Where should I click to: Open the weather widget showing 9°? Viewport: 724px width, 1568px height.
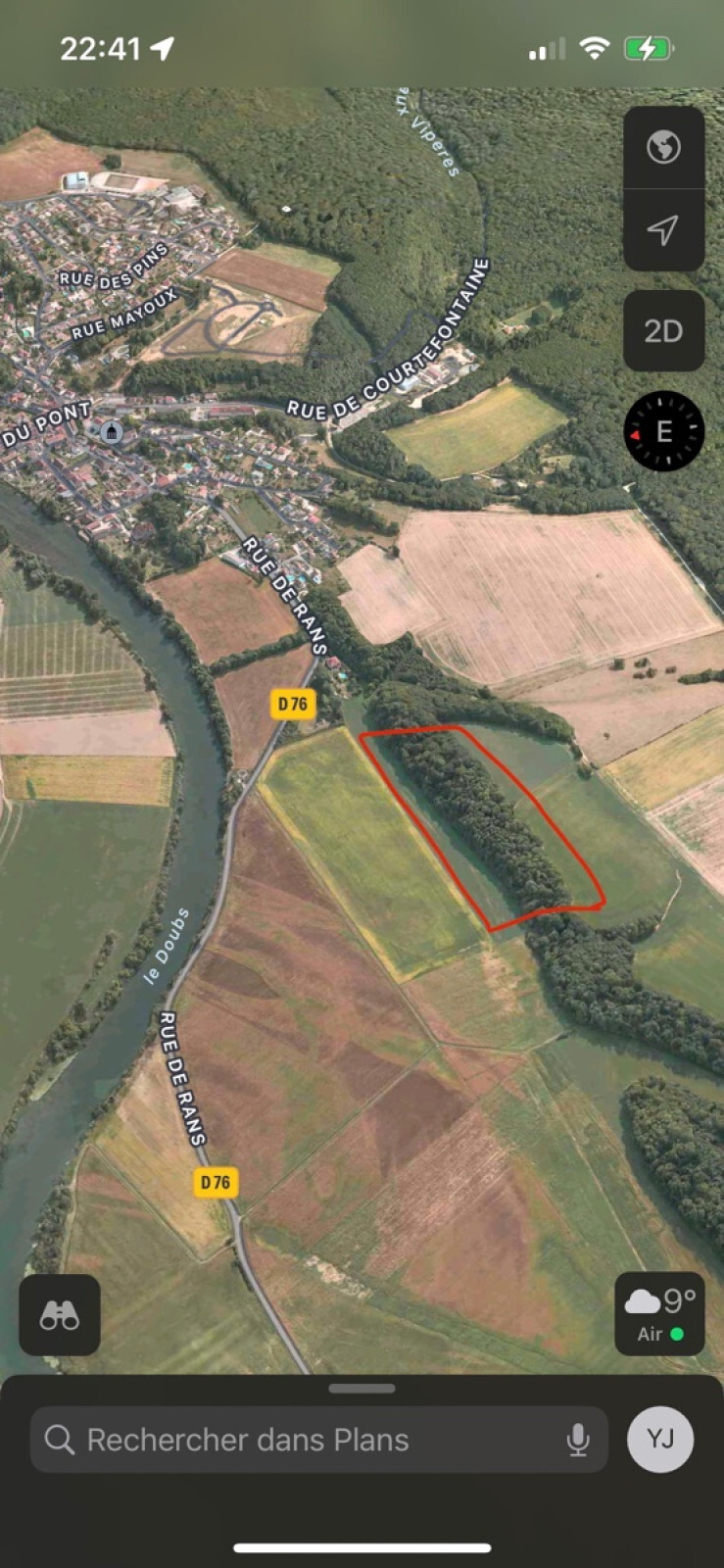pos(659,1314)
